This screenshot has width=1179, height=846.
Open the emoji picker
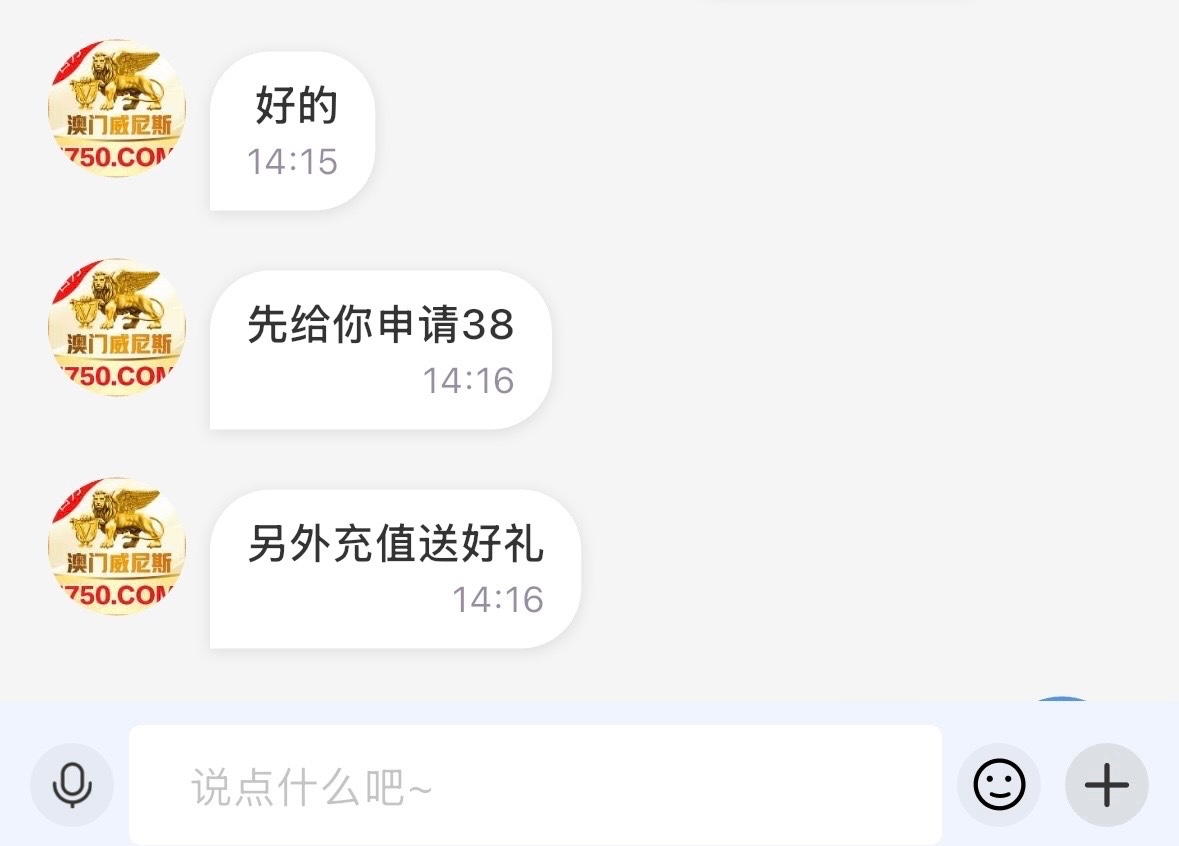pyautogui.click(x=999, y=785)
